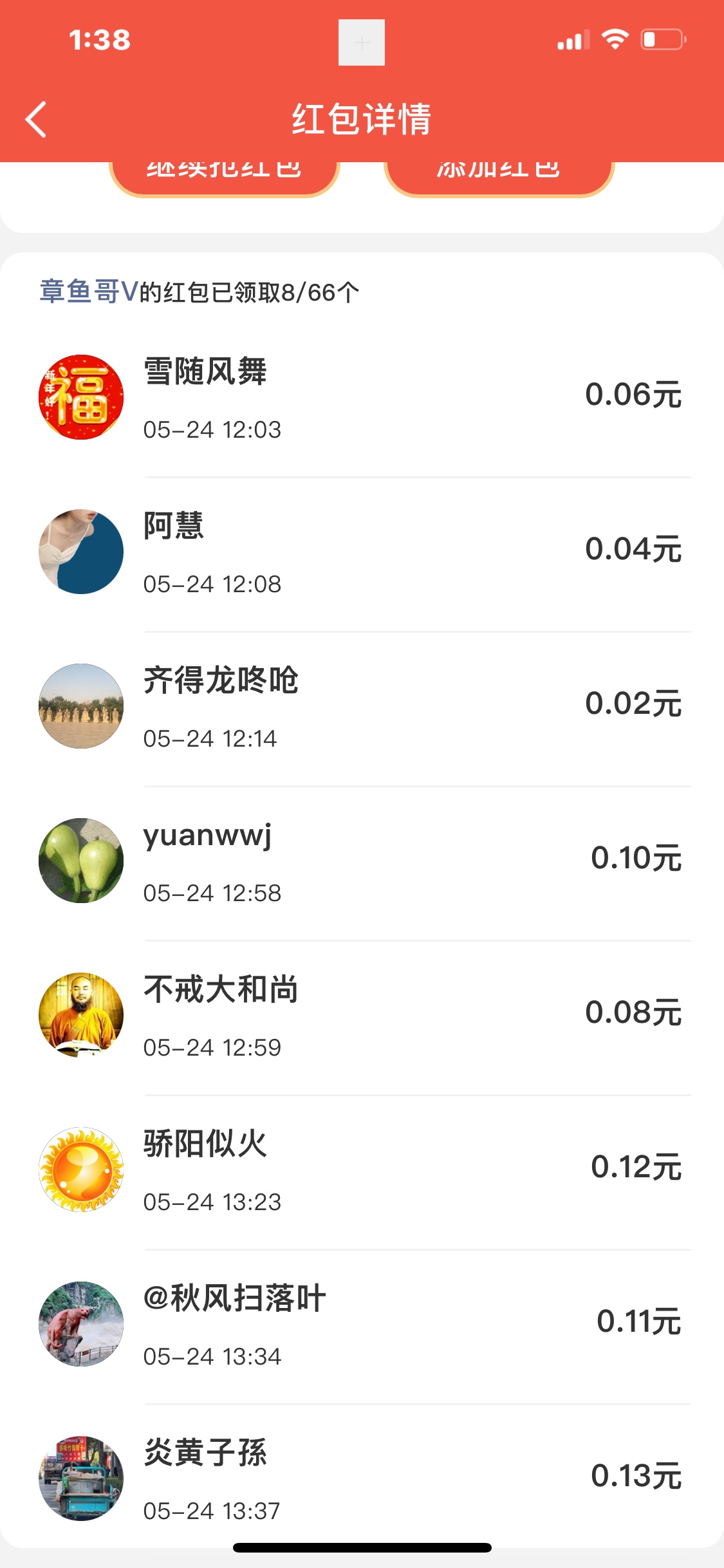
Task: Open the 章鱼哥V profile link
Action: coord(89,292)
